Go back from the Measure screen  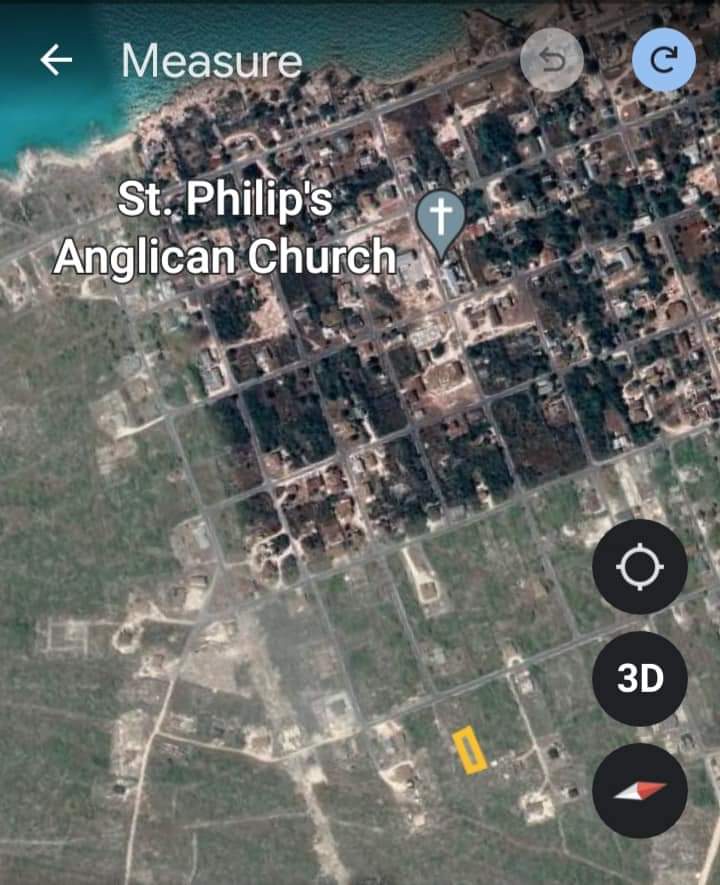56,61
